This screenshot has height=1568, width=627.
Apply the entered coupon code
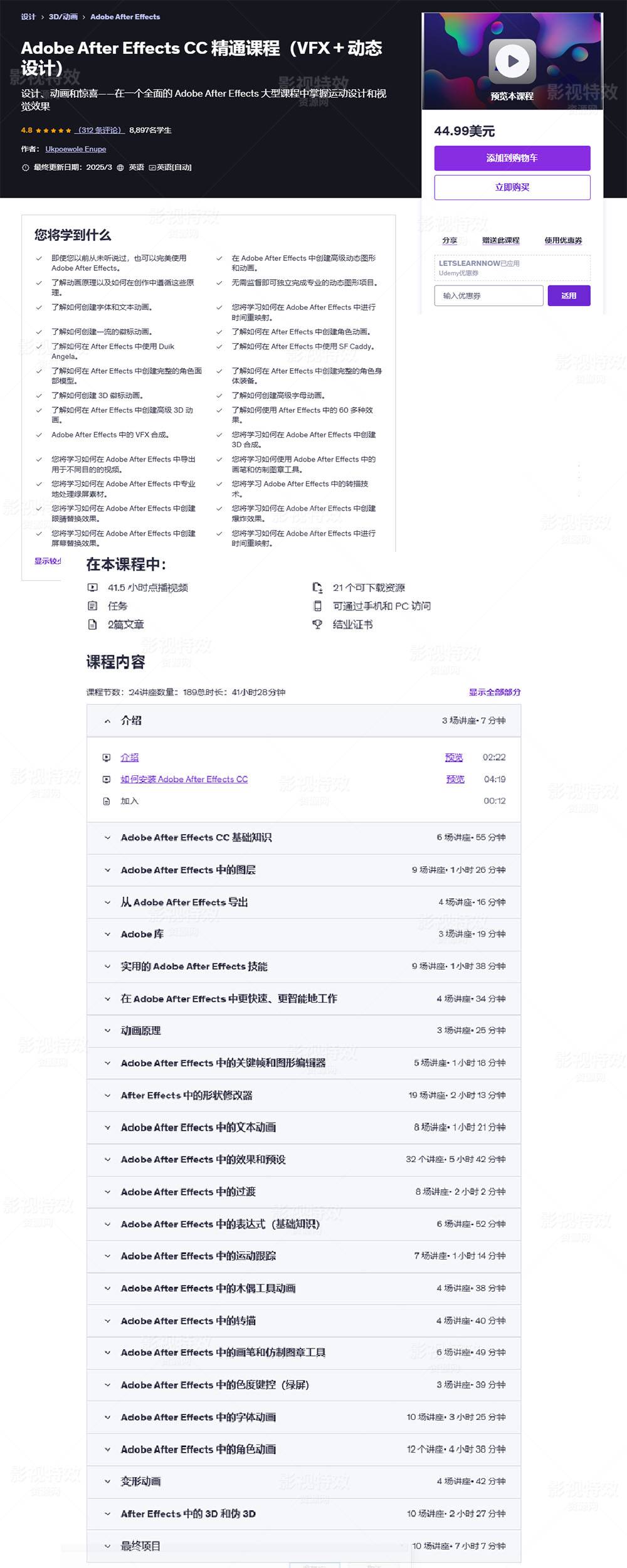[569, 296]
